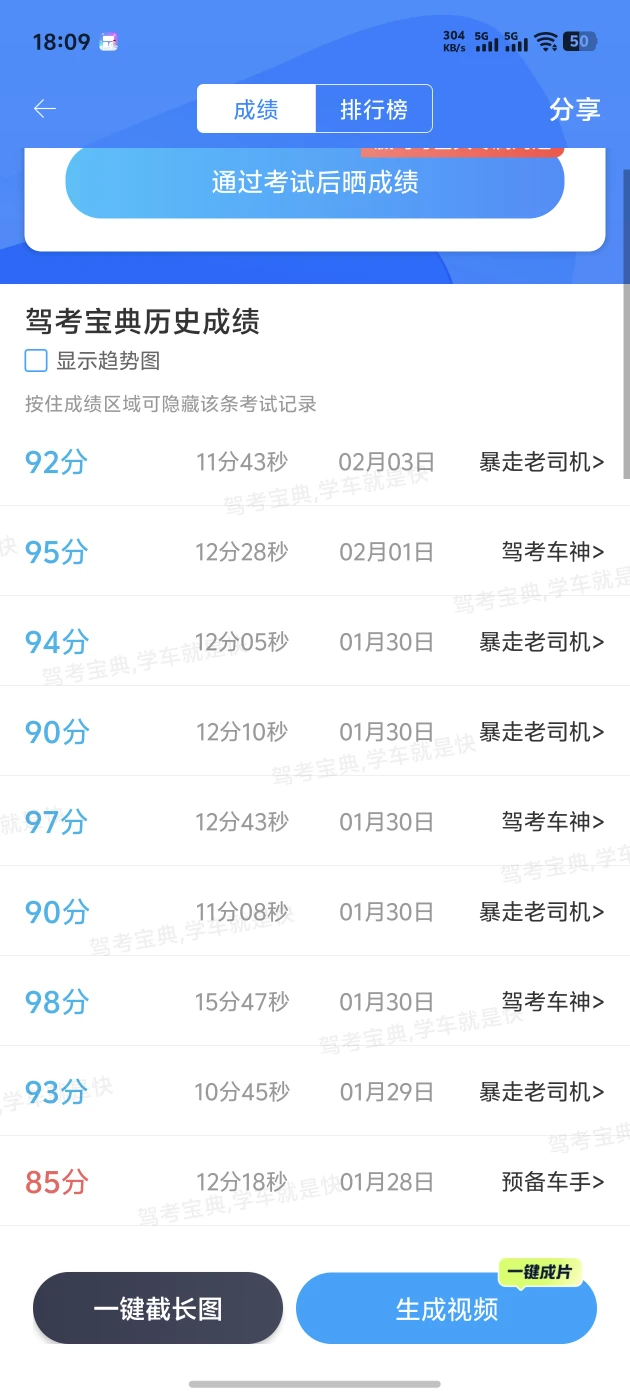Open the 92分 record from 02月03日
The image size is (630, 1400).
(315, 462)
